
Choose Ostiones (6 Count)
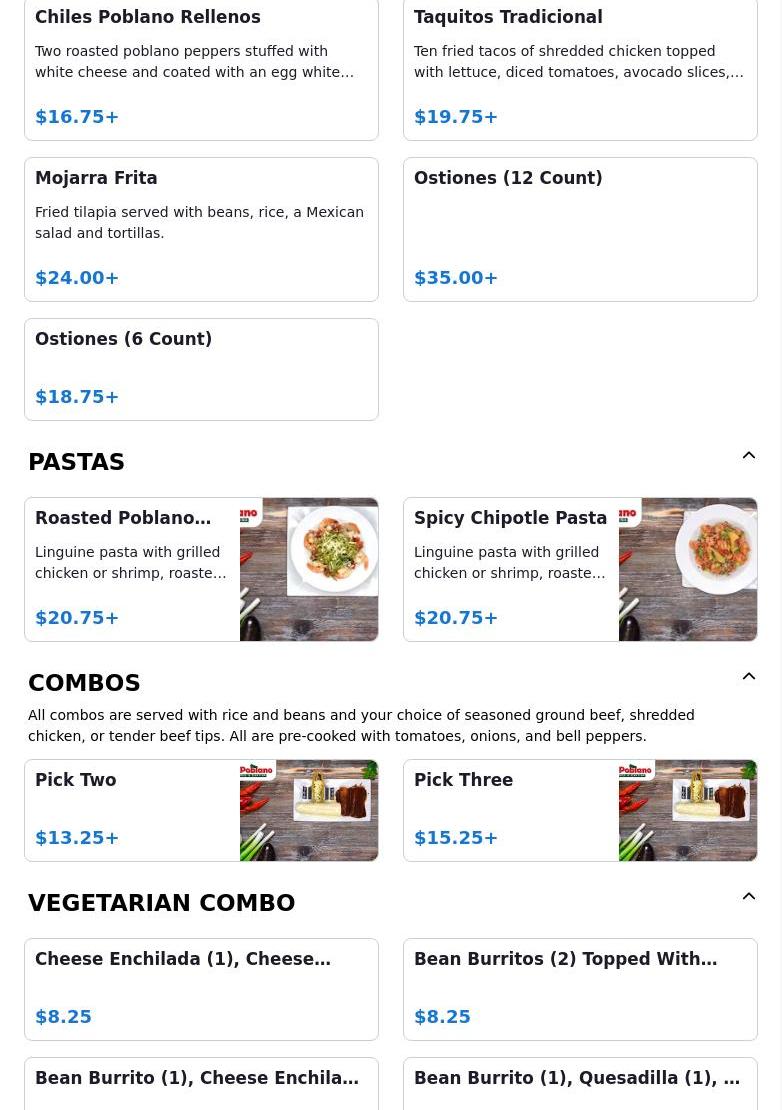pyautogui.click(x=201, y=369)
